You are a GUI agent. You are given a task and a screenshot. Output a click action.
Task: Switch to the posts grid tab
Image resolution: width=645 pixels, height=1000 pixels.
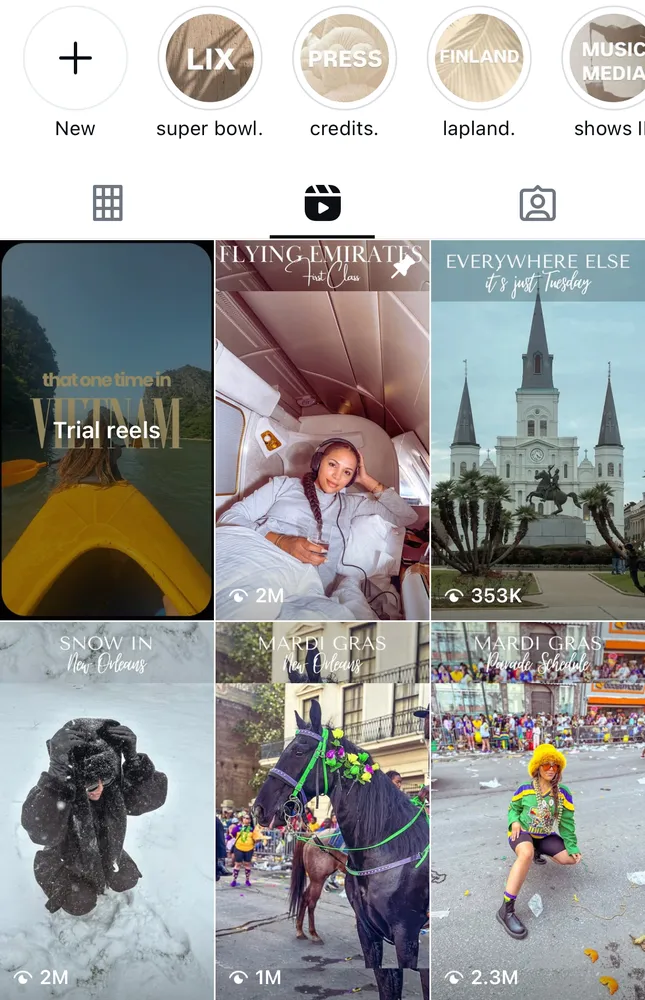pos(107,203)
